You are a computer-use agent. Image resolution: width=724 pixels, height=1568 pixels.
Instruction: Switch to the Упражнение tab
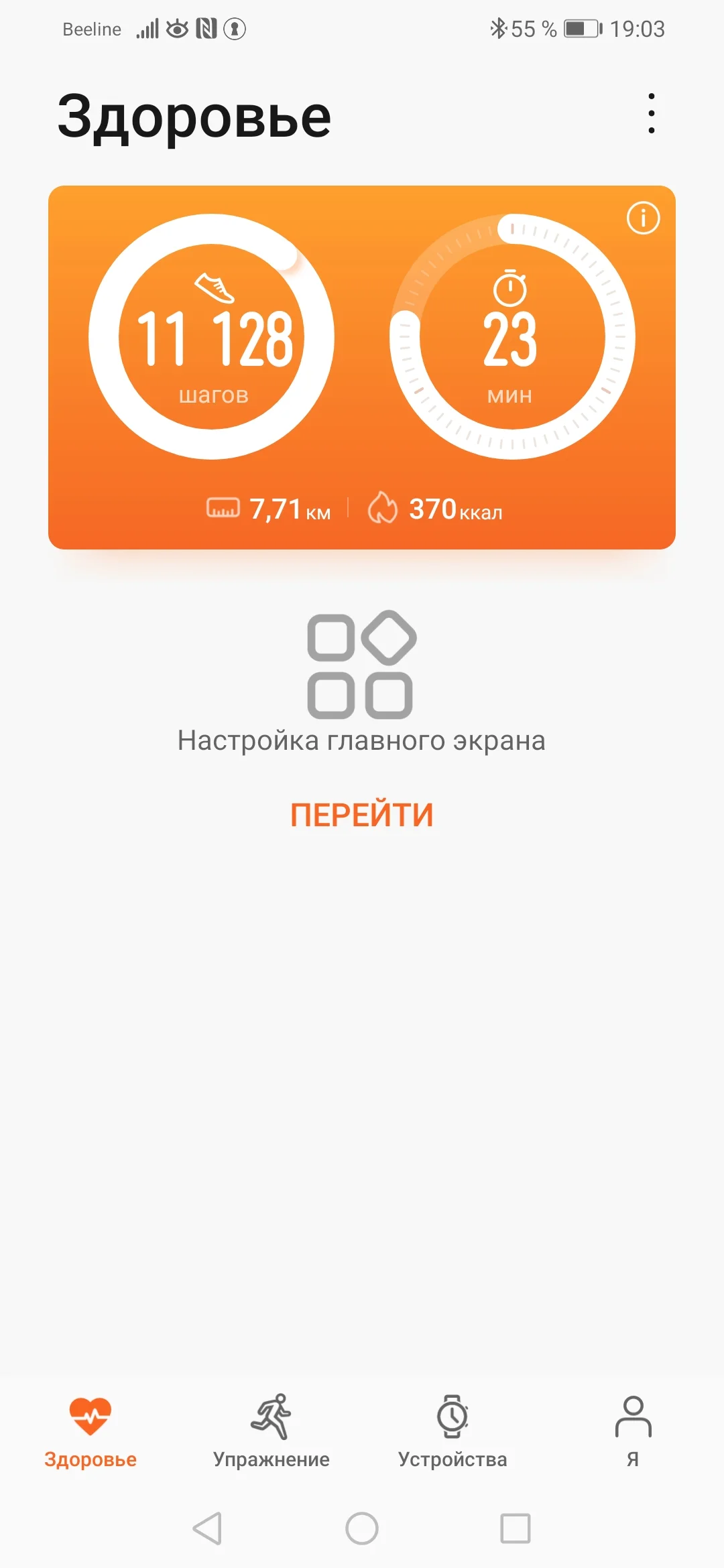pos(271,1430)
